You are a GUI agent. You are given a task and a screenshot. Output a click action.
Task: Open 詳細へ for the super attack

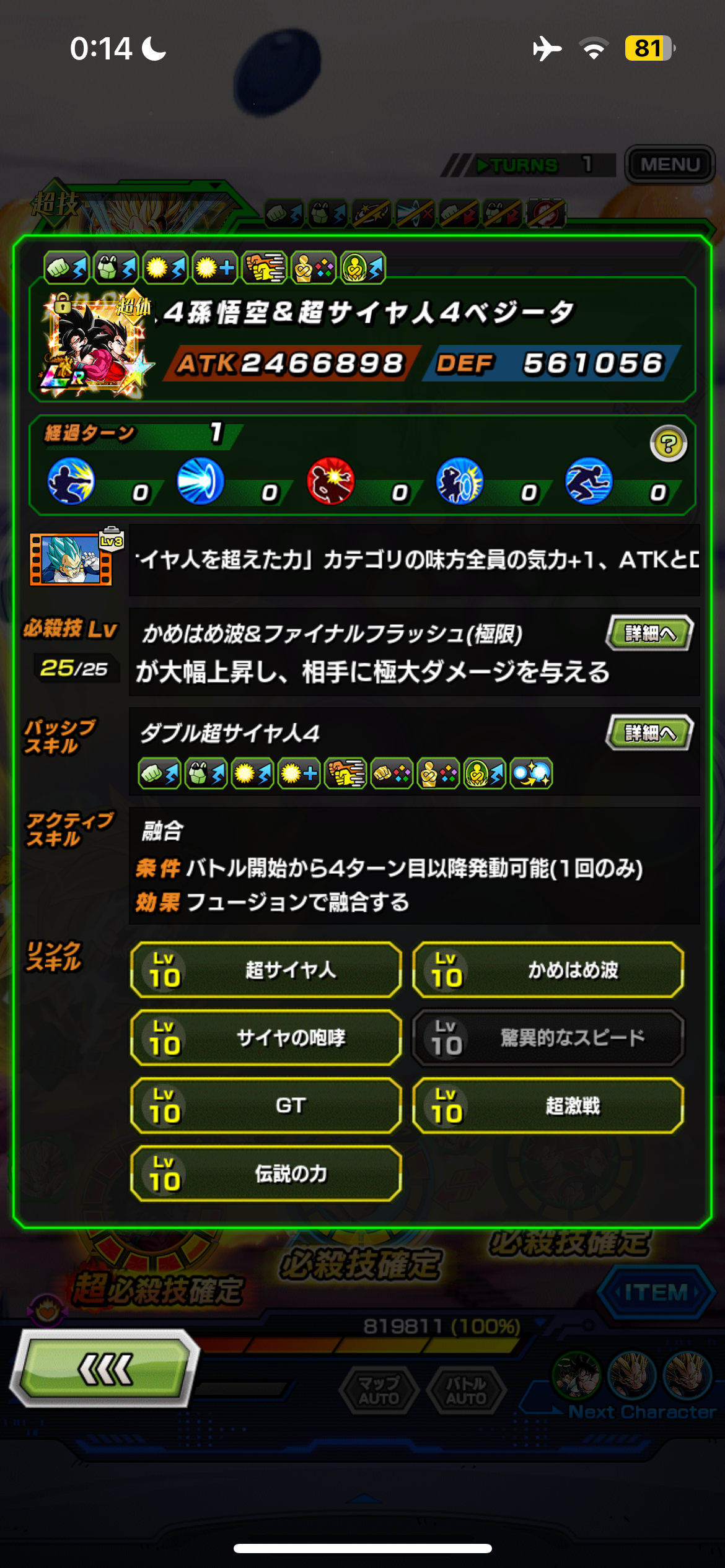[649, 633]
